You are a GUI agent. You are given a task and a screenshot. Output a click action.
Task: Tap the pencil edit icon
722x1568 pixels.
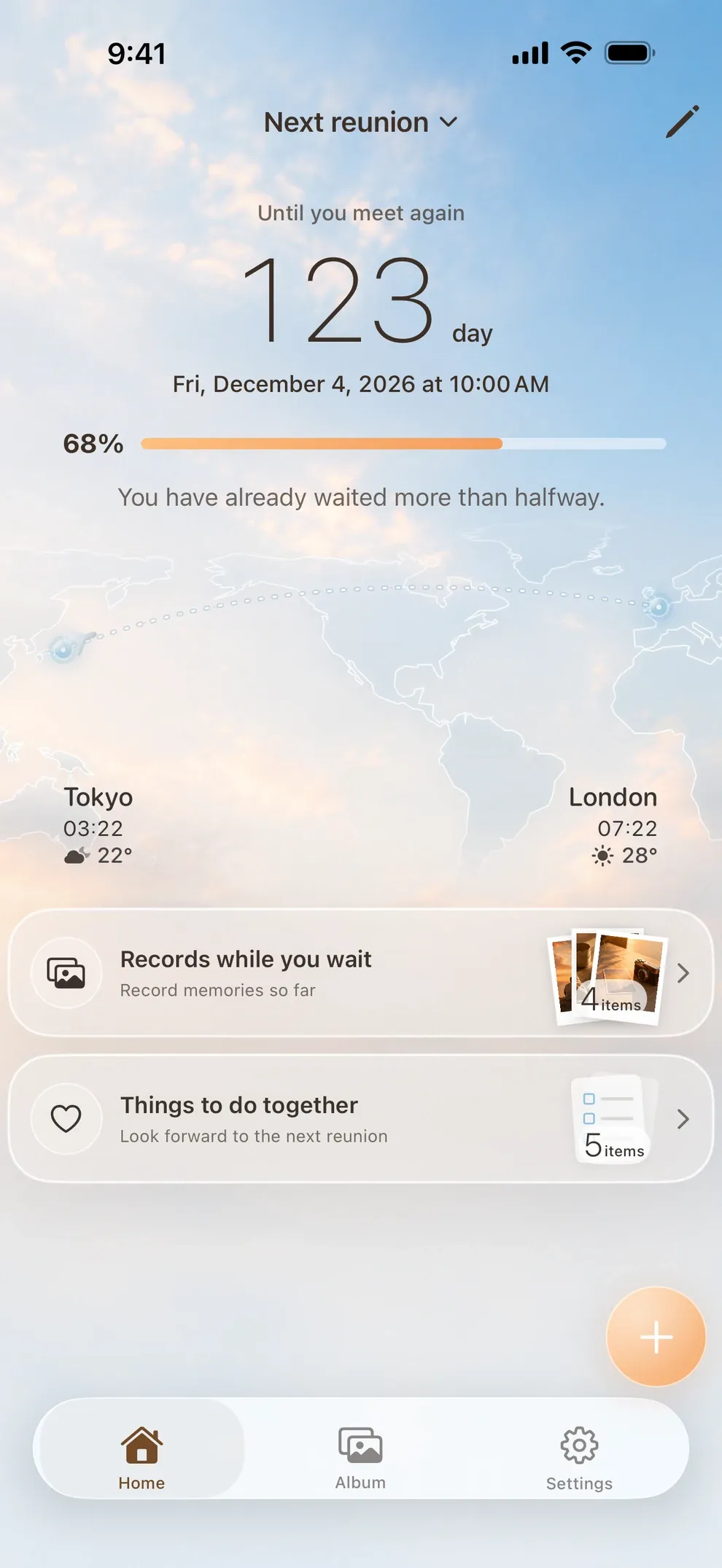click(x=682, y=122)
